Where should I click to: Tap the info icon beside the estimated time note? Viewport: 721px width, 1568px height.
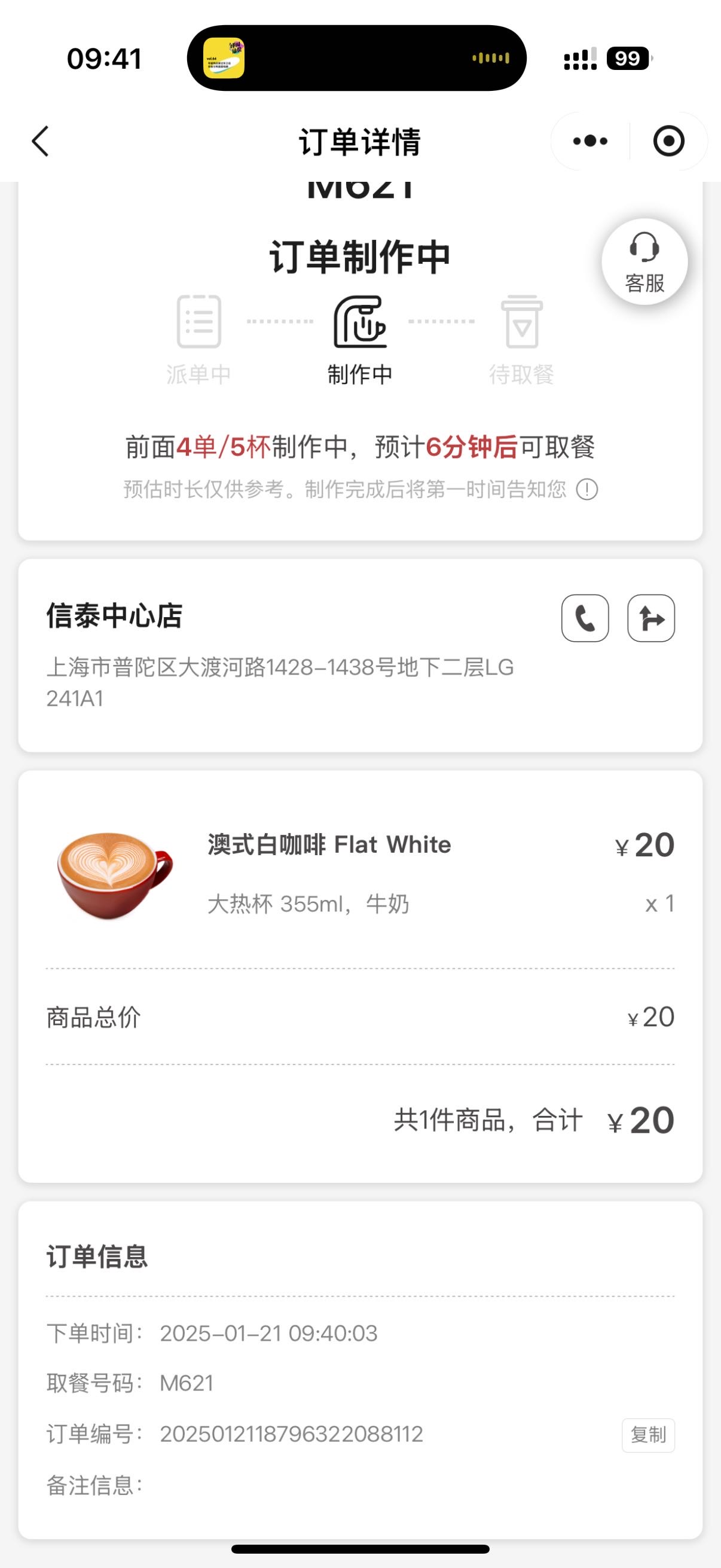pyautogui.click(x=586, y=489)
